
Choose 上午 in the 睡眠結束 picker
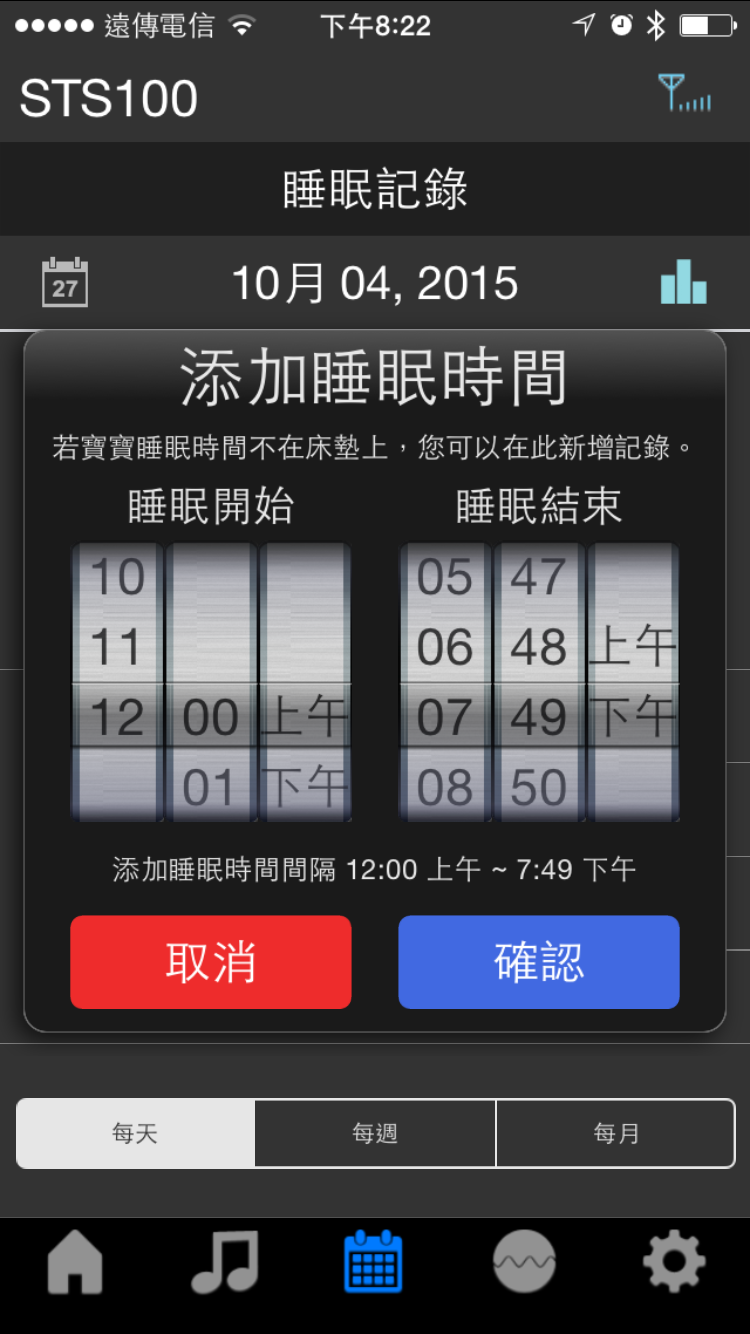(632, 648)
